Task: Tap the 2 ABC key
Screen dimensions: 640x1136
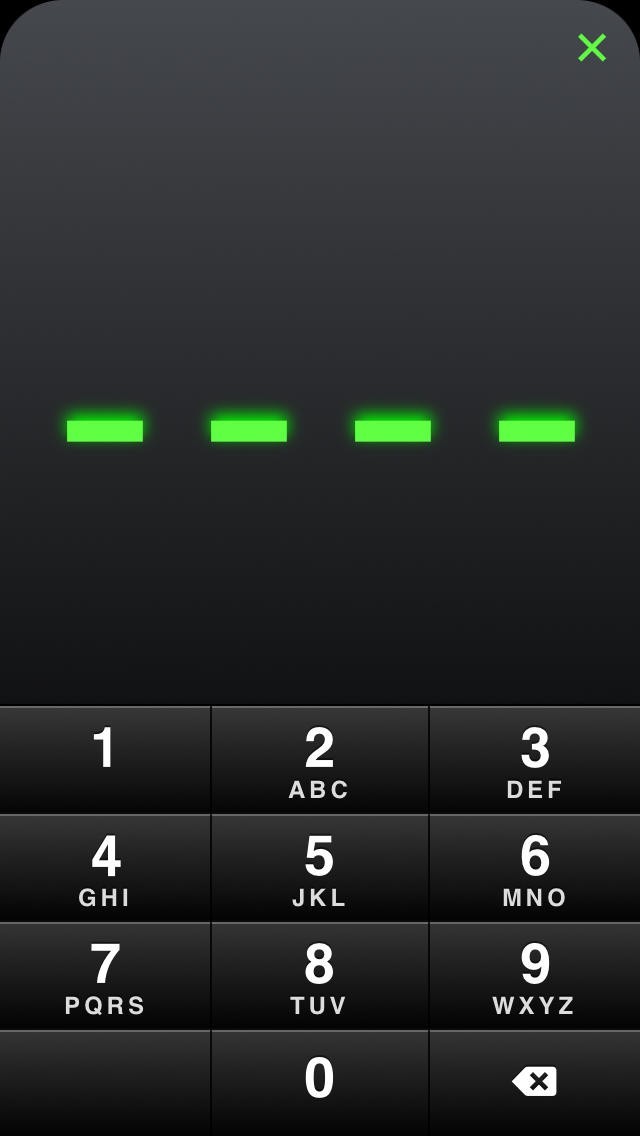Action: pyautogui.click(x=319, y=760)
